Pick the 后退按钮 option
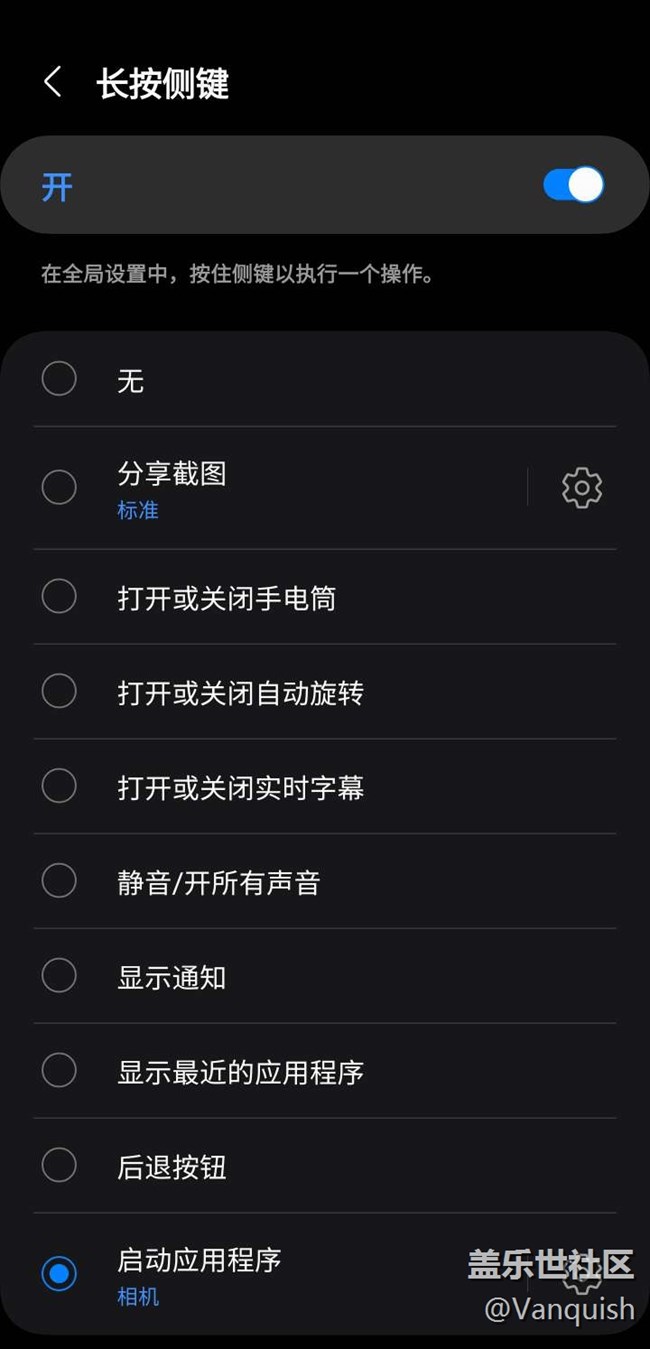650x1349 pixels. (59, 1166)
